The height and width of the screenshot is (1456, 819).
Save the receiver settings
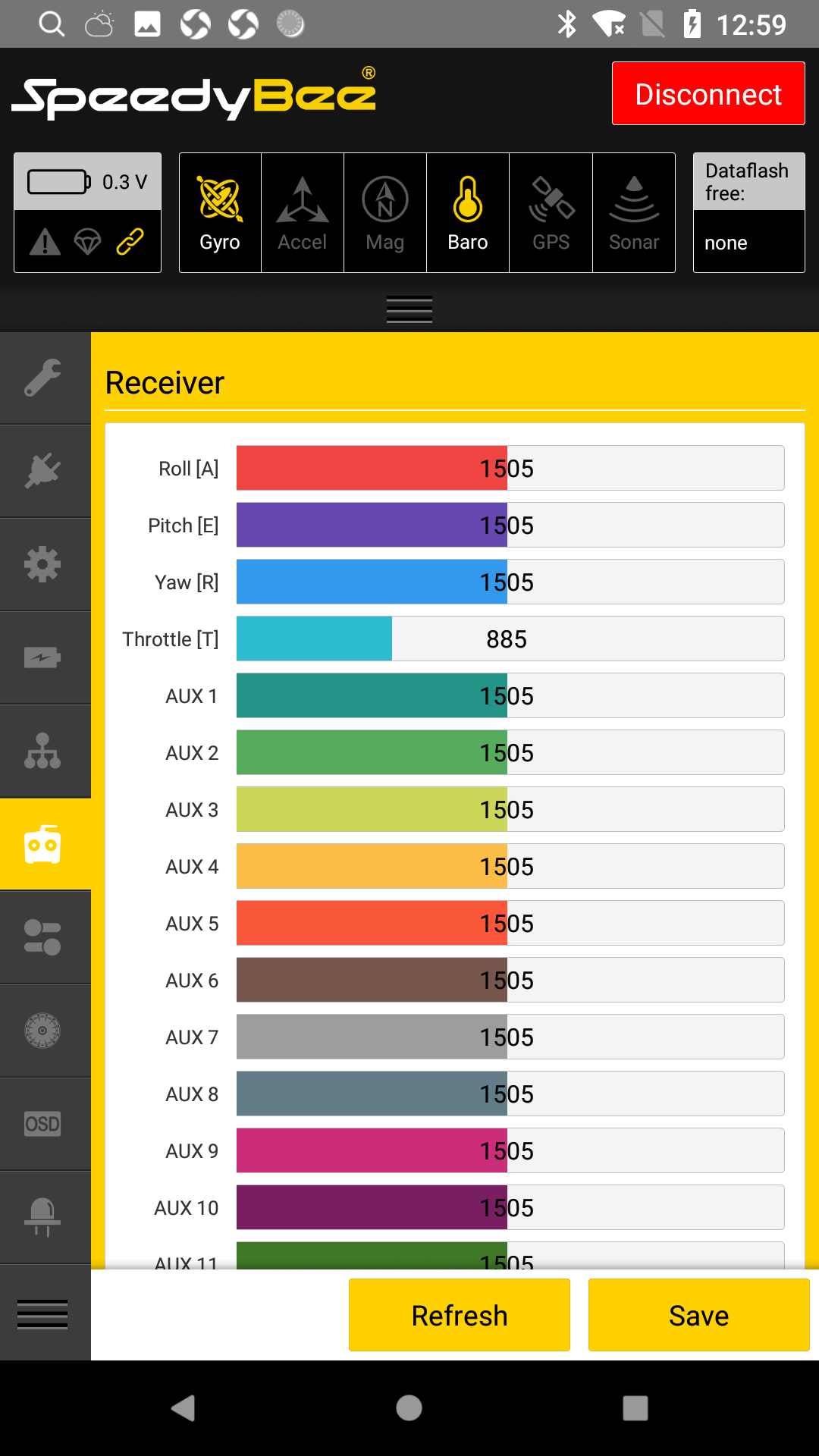698,1315
